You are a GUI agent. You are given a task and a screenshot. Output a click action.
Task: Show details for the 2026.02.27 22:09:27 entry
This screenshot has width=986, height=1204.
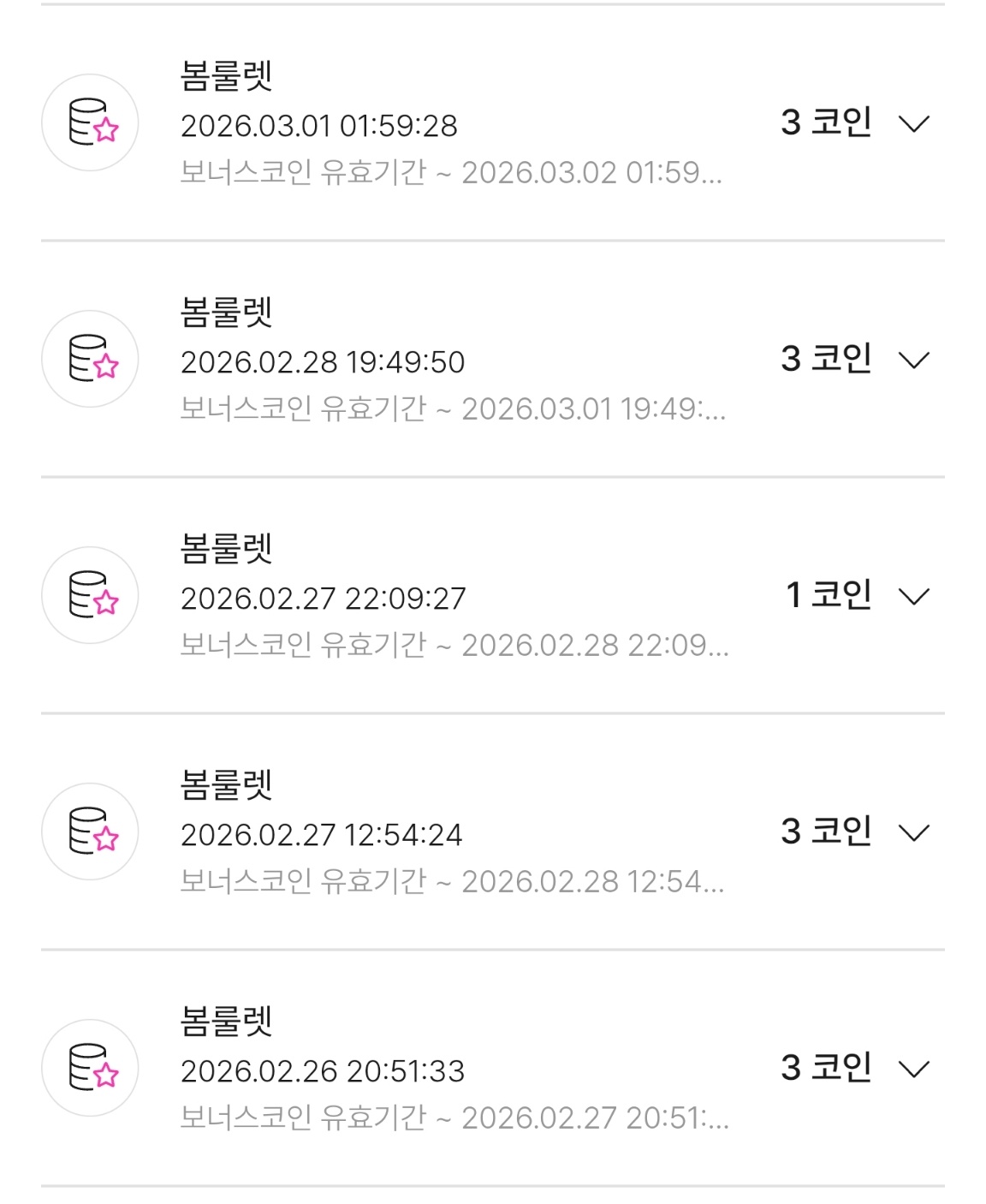[x=913, y=597]
